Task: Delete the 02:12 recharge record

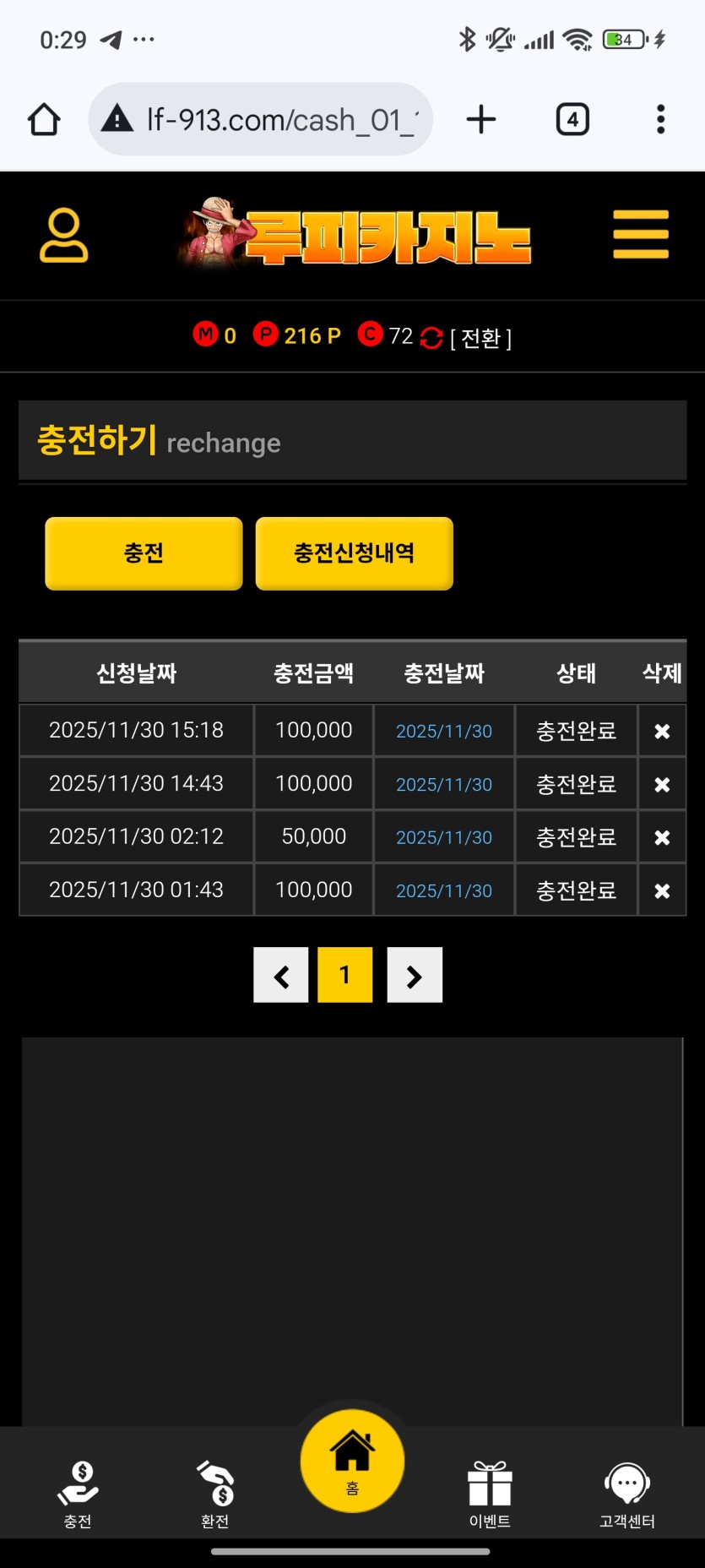Action: [662, 837]
